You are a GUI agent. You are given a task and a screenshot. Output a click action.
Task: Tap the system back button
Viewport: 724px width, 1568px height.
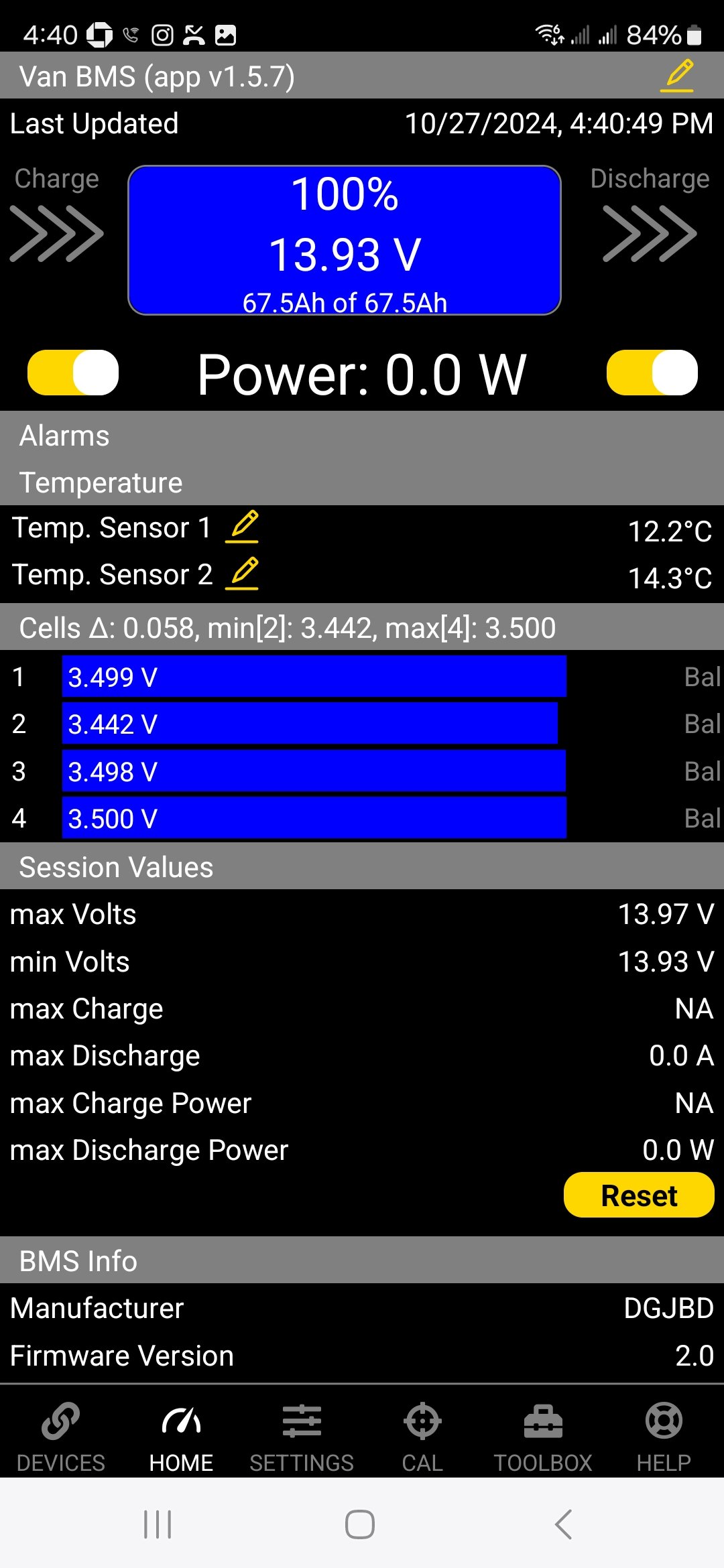pyautogui.click(x=564, y=1524)
